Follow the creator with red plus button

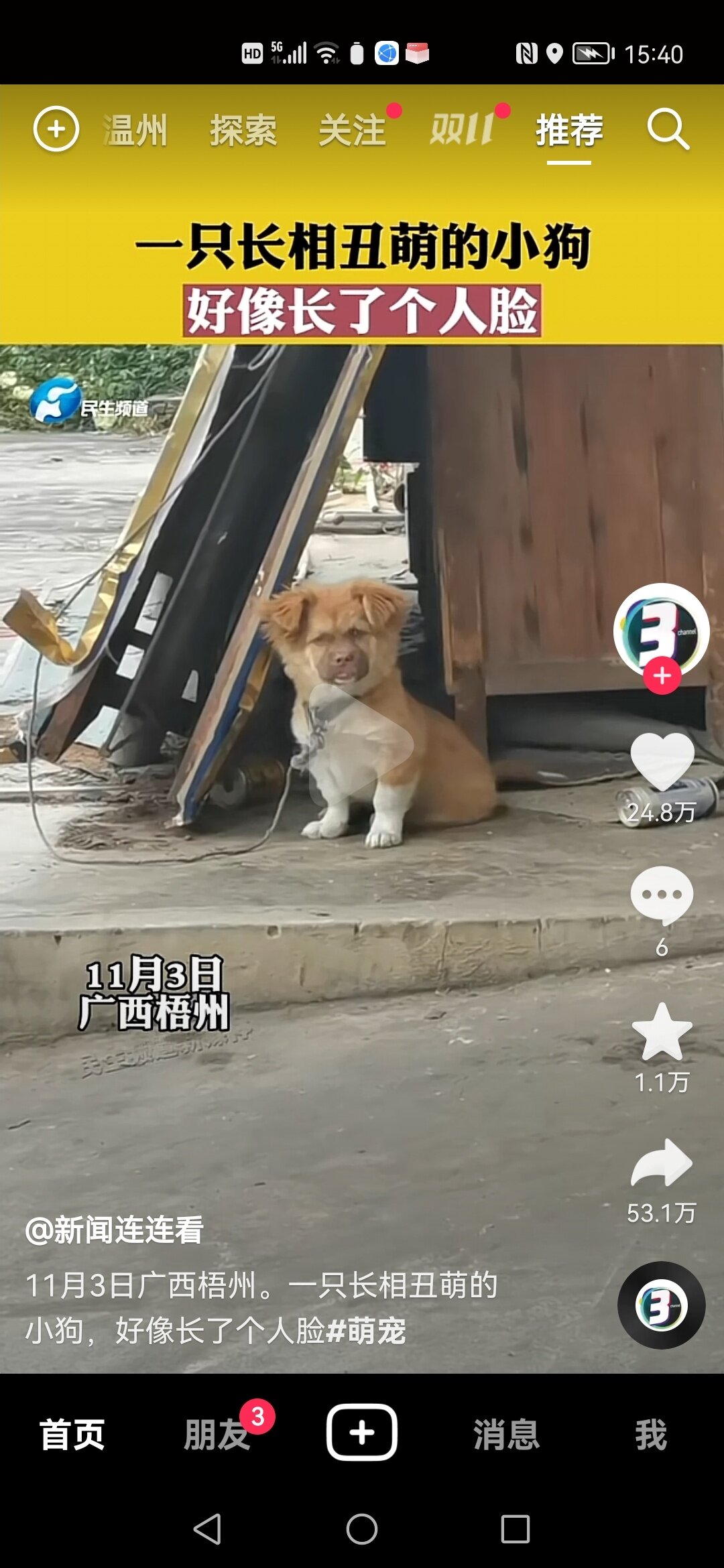pos(662,675)
